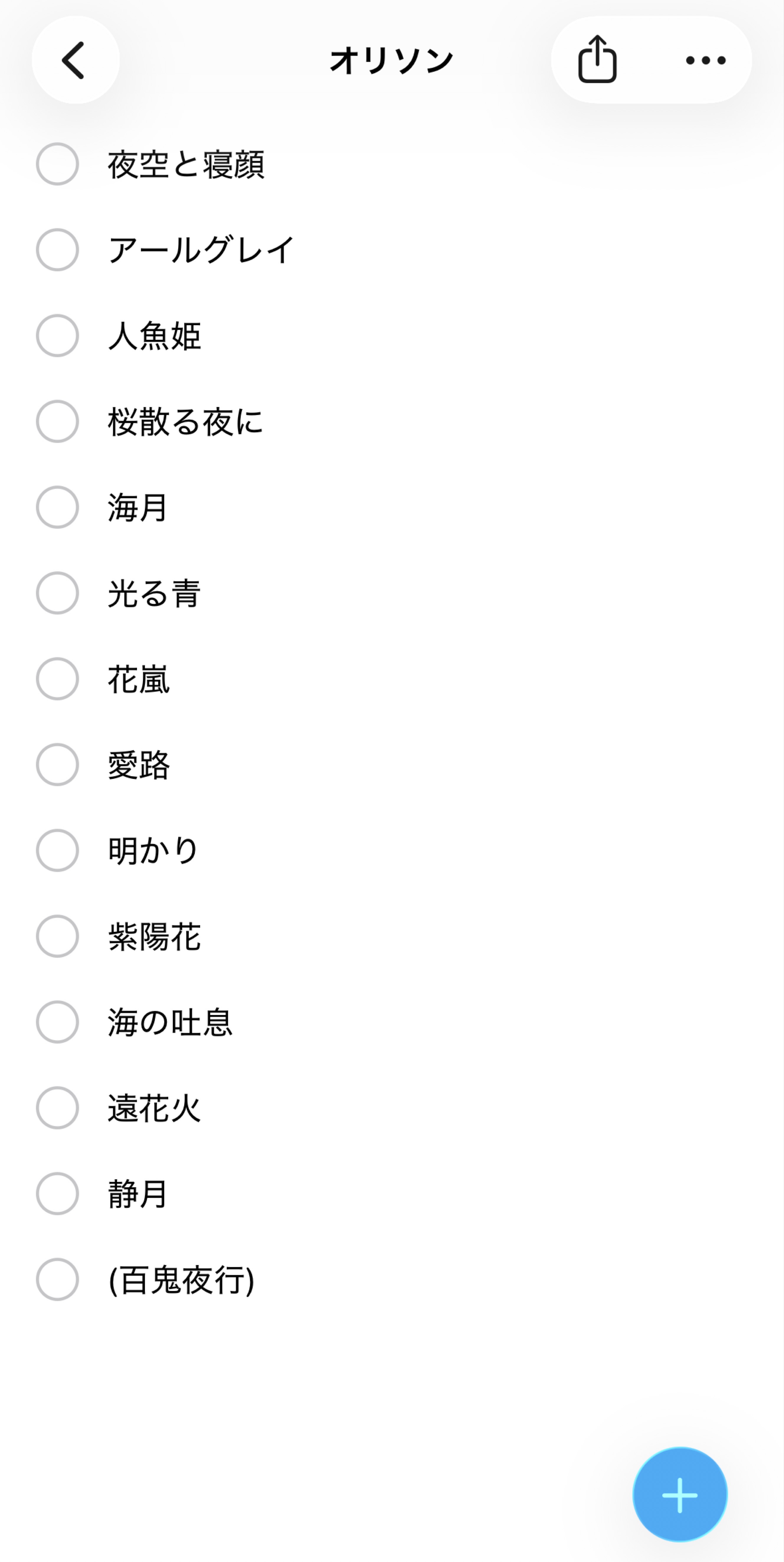The height and width of the screenshot is (1562, 784).
Task: Check the 海月 circle
Action: click(x=58, y=507)
